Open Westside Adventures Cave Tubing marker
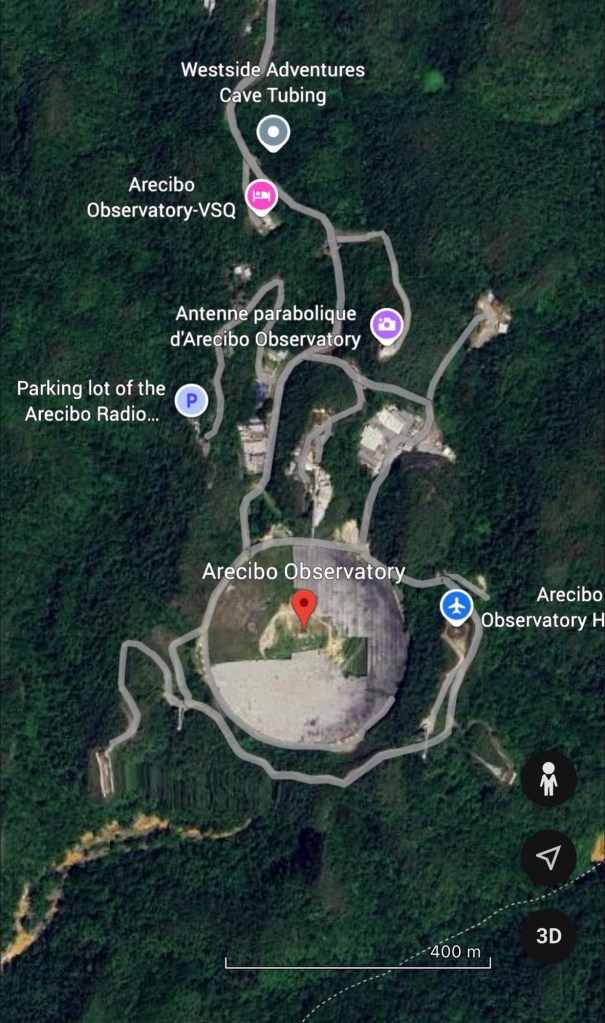The width and height of the screenshot is (605, 1023). pos(273,132)
